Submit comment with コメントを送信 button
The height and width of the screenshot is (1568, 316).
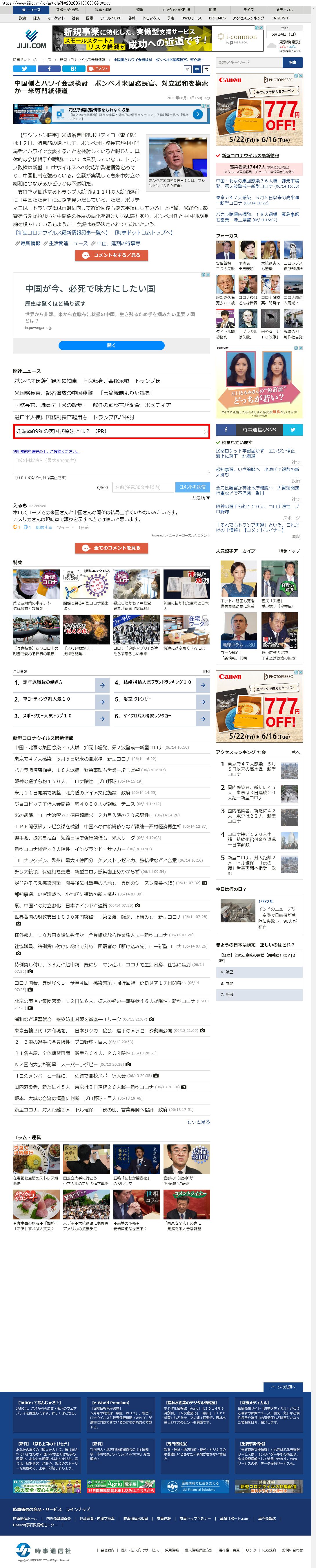click(x=192, y=487)
